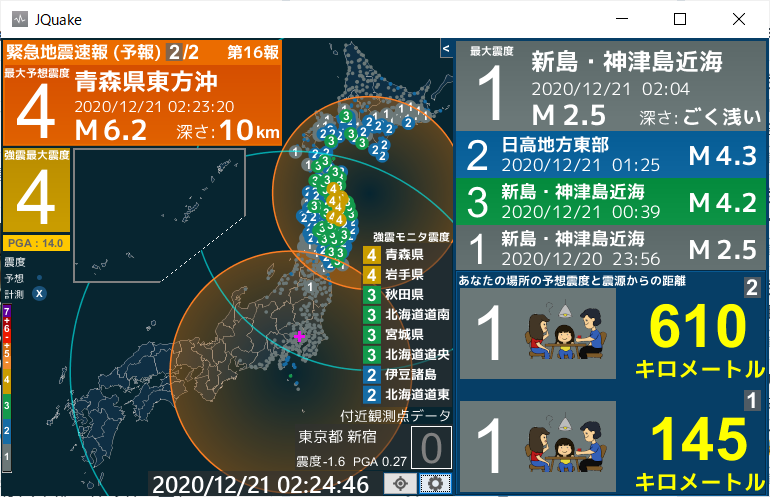Maximize the JQuake window
The width and height of the screenshot is (770, 497).
(x=680, y=18)
